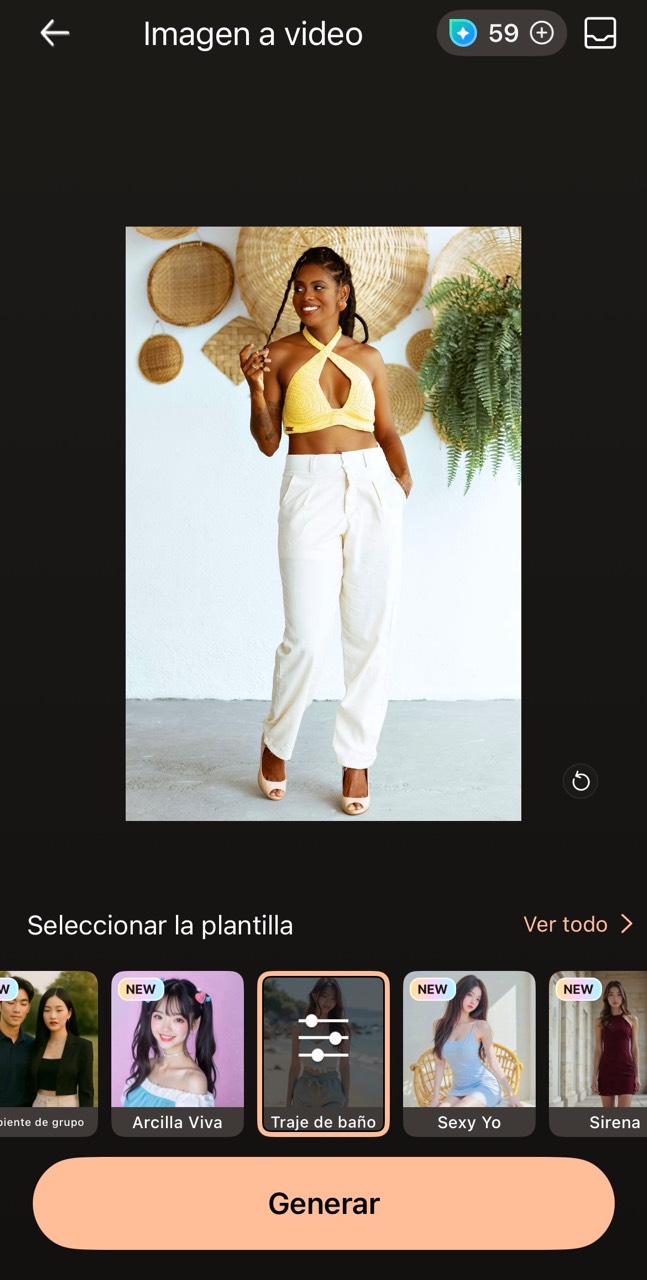Select the Arcilla Viva template

point(177,1053)
